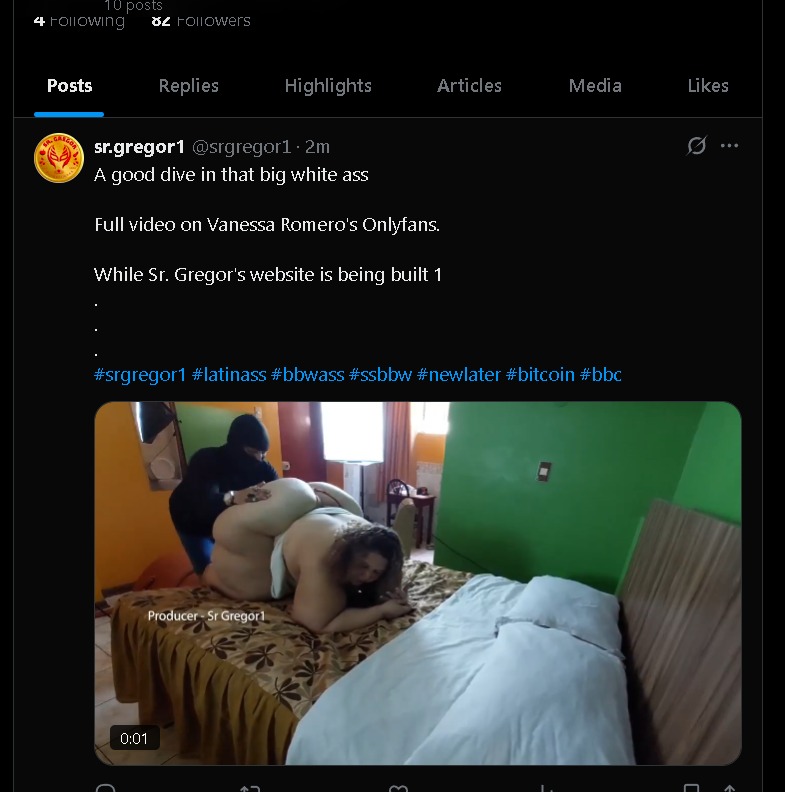
Task: Open the sr.gregor1 profile avatar
Action: click(59, 158)
